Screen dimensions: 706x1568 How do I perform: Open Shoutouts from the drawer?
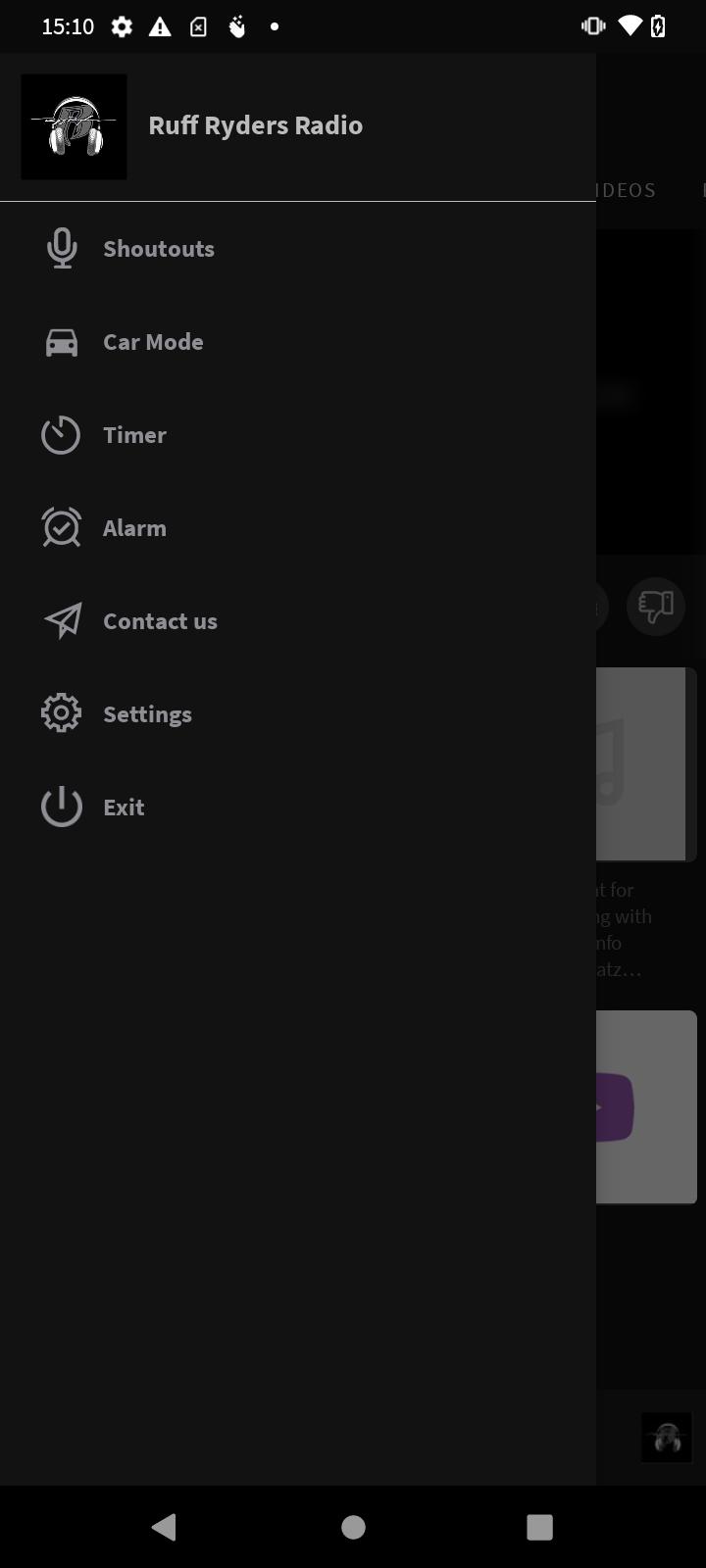298,249
